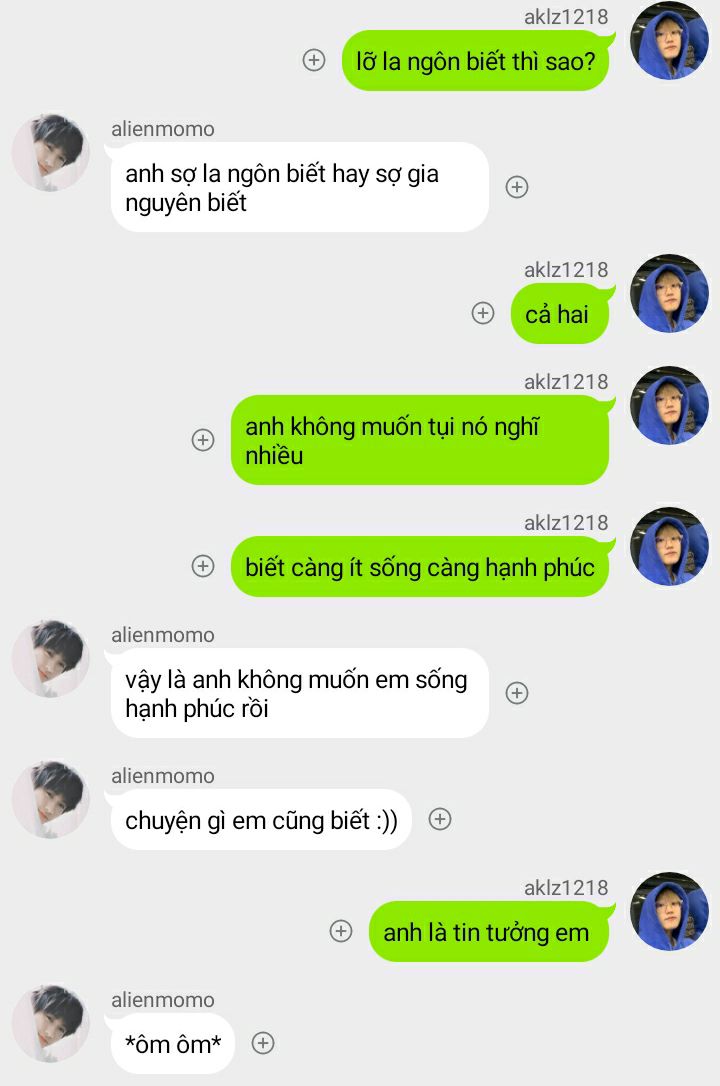Screen dimensions: 720x1086
Task: Tap the plus next to "chuyện gì em cũng biết :))"
Action: pos(440,819)
